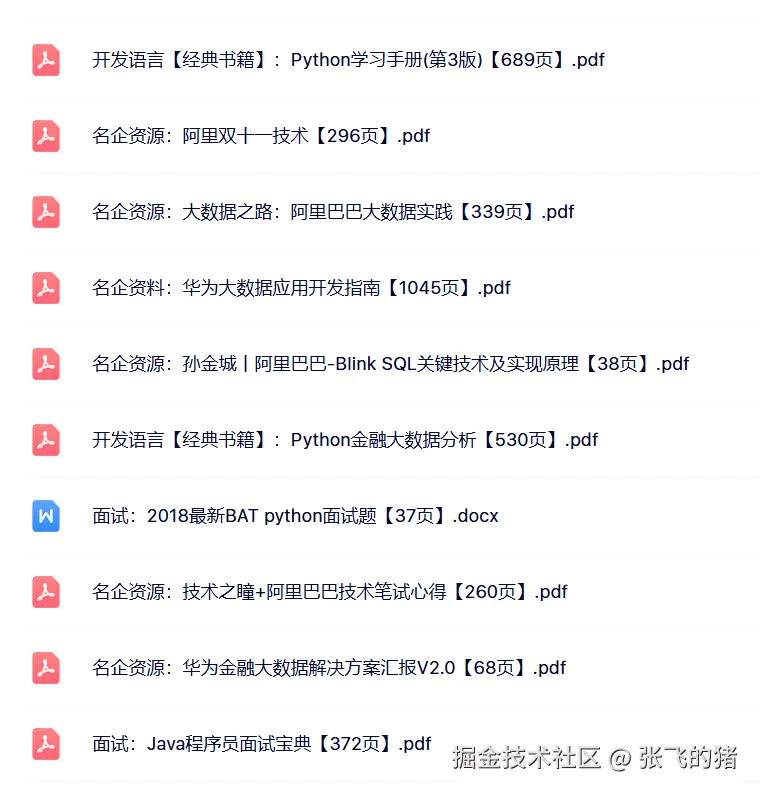760x794 pixels.
Task: View the Blink SQL关键技术及实现原理 PDF
Action: pyautogui.click(x=390, y=364)
